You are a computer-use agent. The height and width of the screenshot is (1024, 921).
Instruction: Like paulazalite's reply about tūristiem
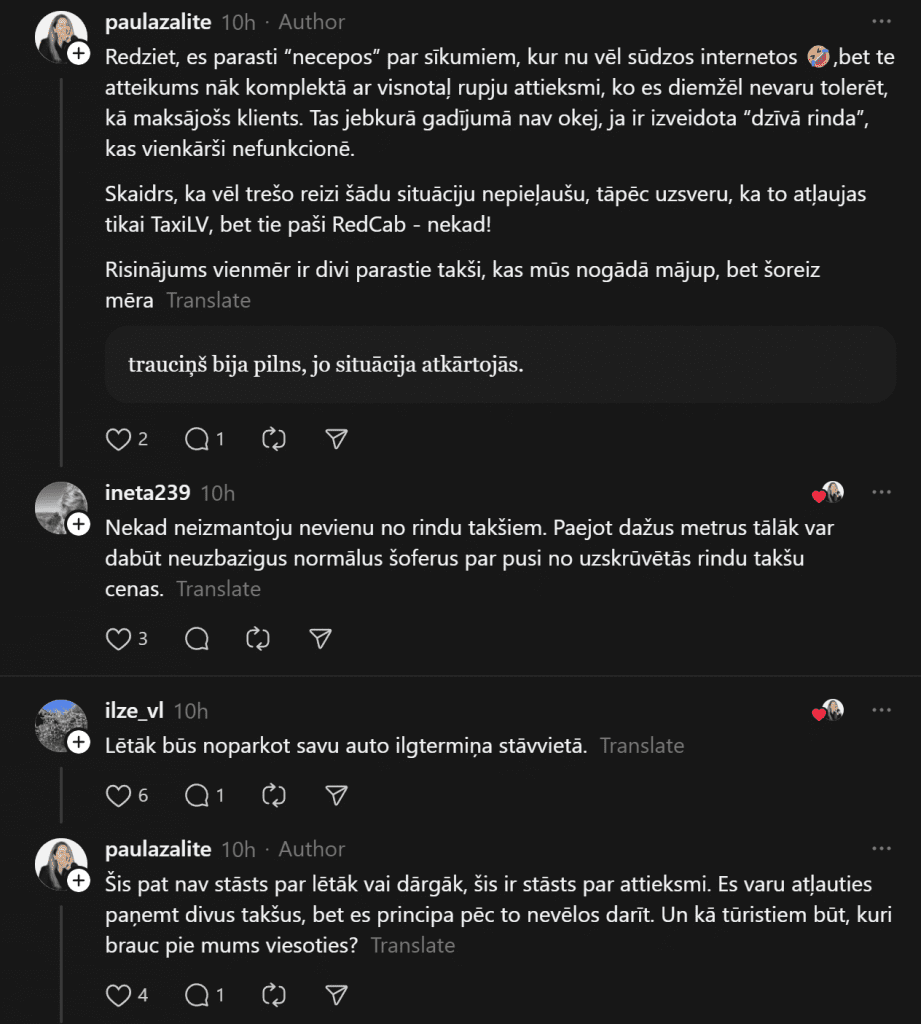(119, 995)
